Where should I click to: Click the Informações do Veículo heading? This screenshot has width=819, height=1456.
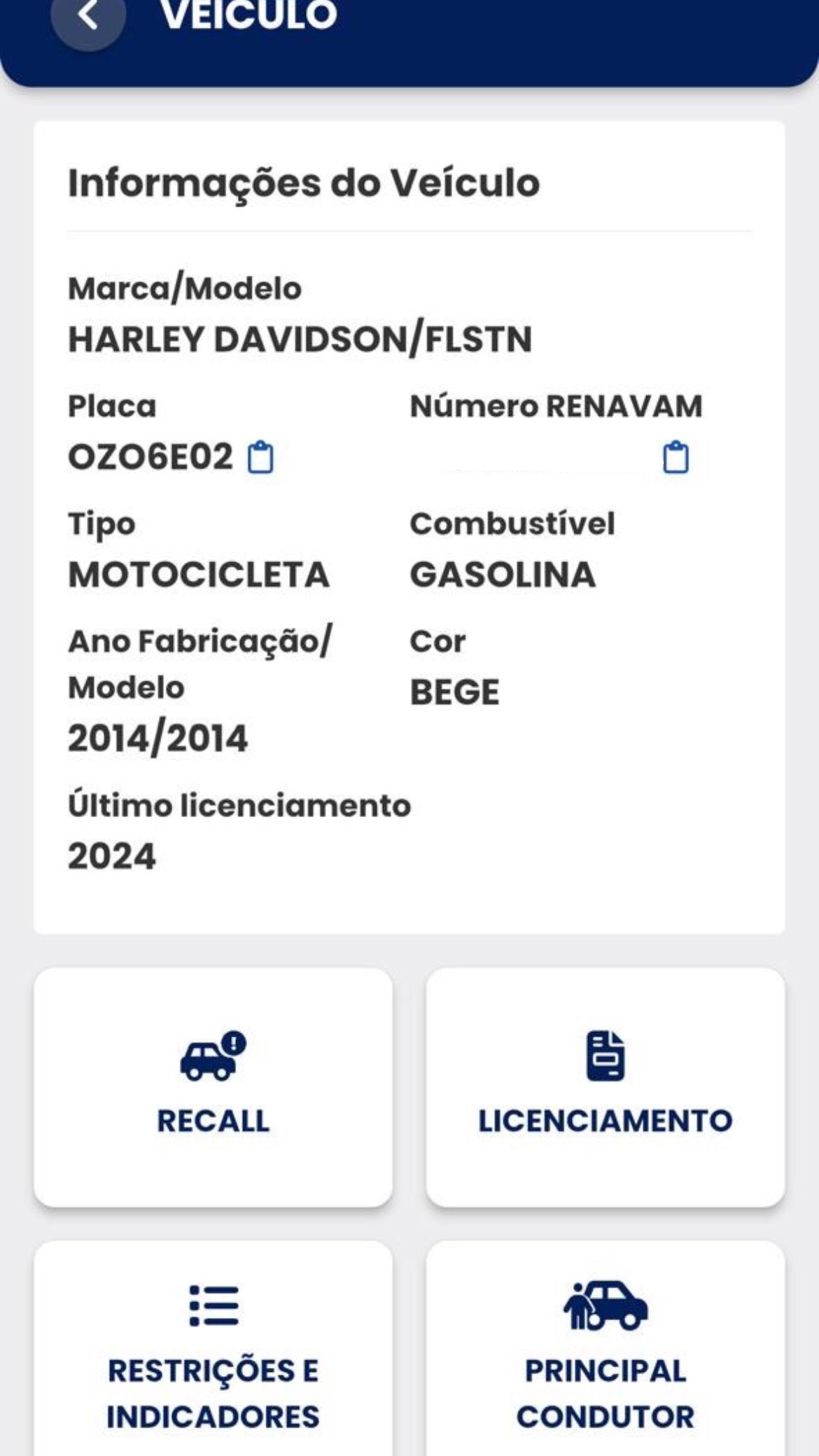coord(303,184)
